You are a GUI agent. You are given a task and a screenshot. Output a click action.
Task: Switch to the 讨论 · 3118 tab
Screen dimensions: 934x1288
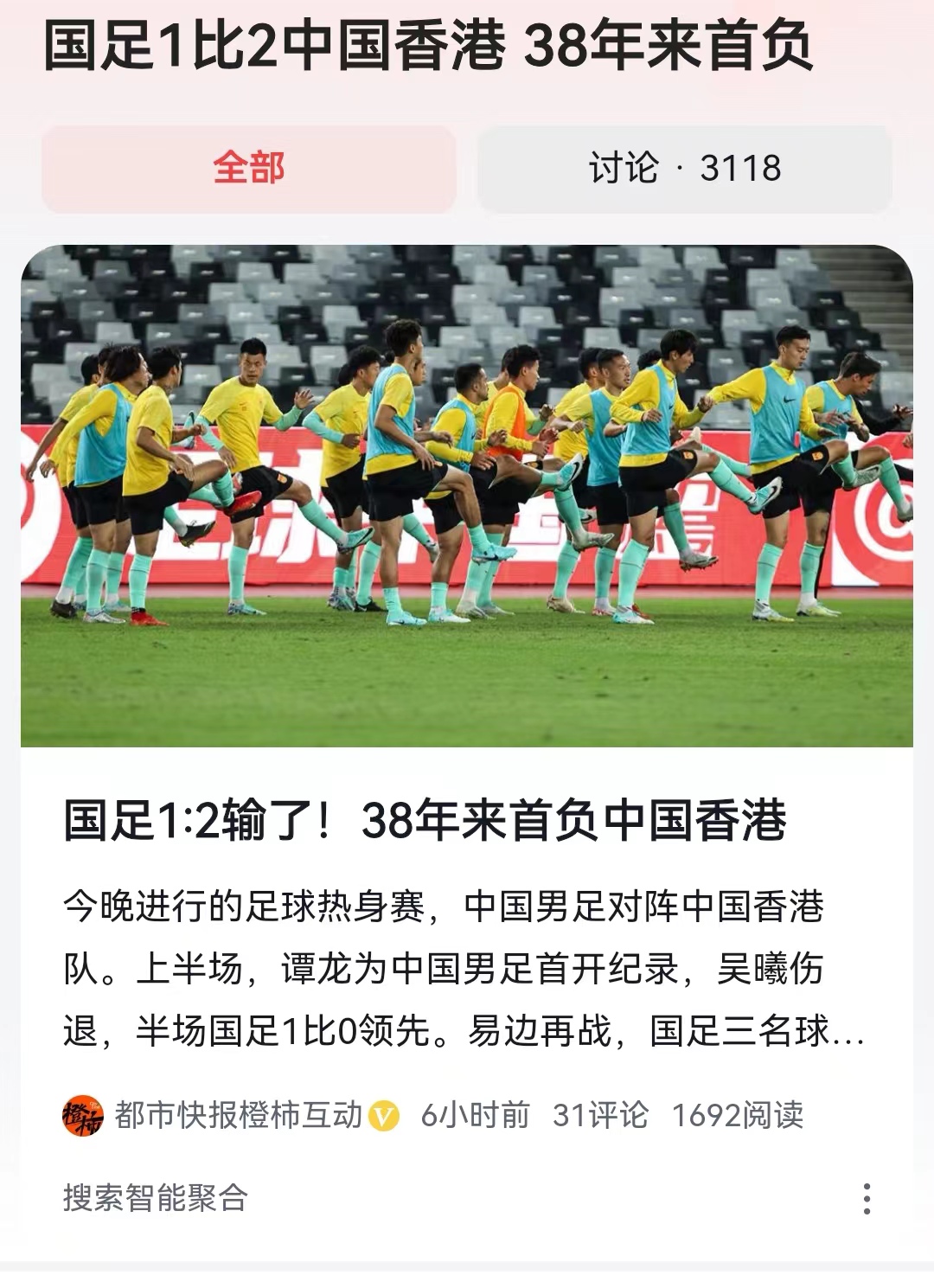point(688,167)
